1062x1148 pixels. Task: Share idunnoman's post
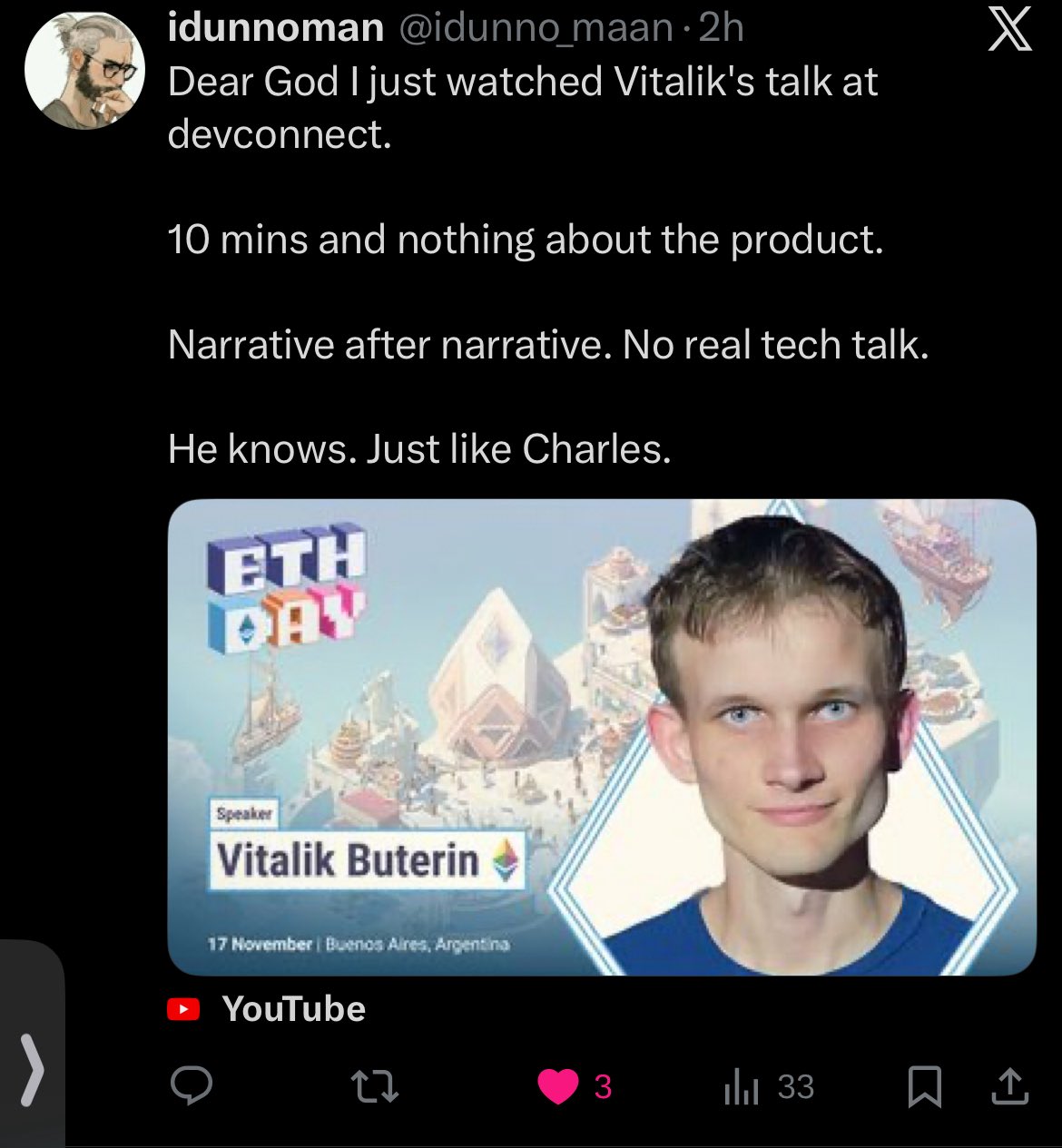point(1008,1085)
